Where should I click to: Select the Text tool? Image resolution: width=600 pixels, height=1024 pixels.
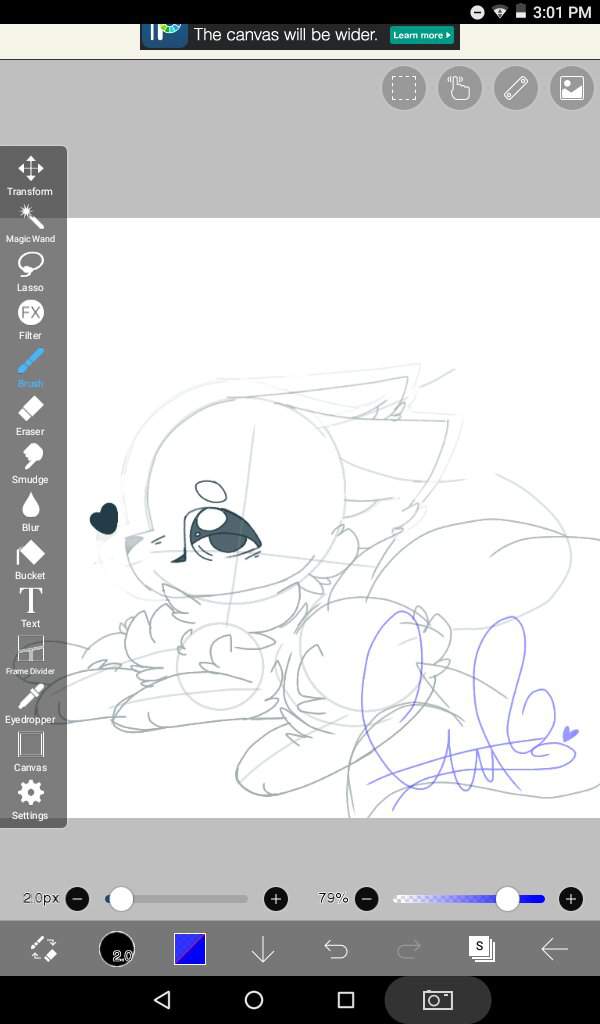click(x=30, y=606)
